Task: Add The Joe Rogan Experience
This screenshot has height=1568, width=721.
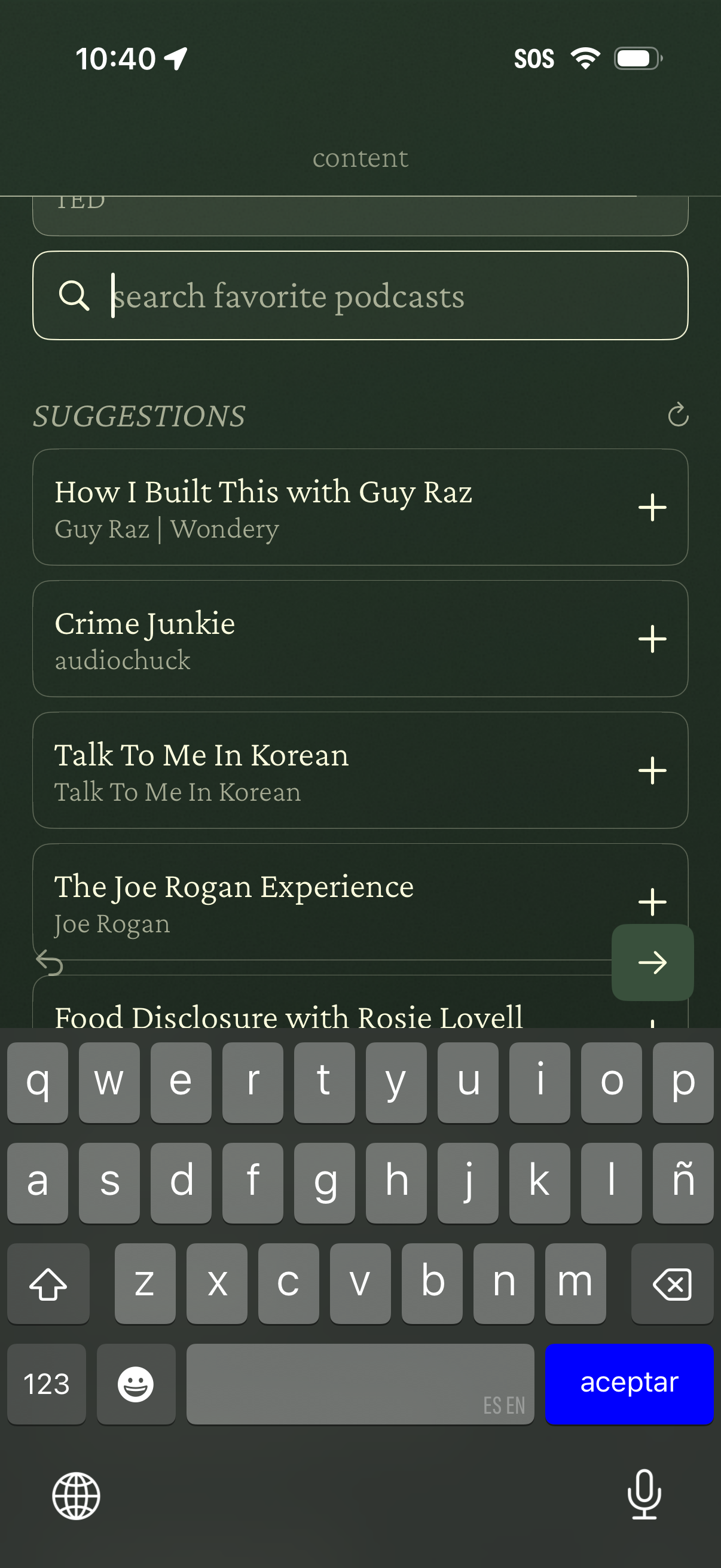Action: 652,902
